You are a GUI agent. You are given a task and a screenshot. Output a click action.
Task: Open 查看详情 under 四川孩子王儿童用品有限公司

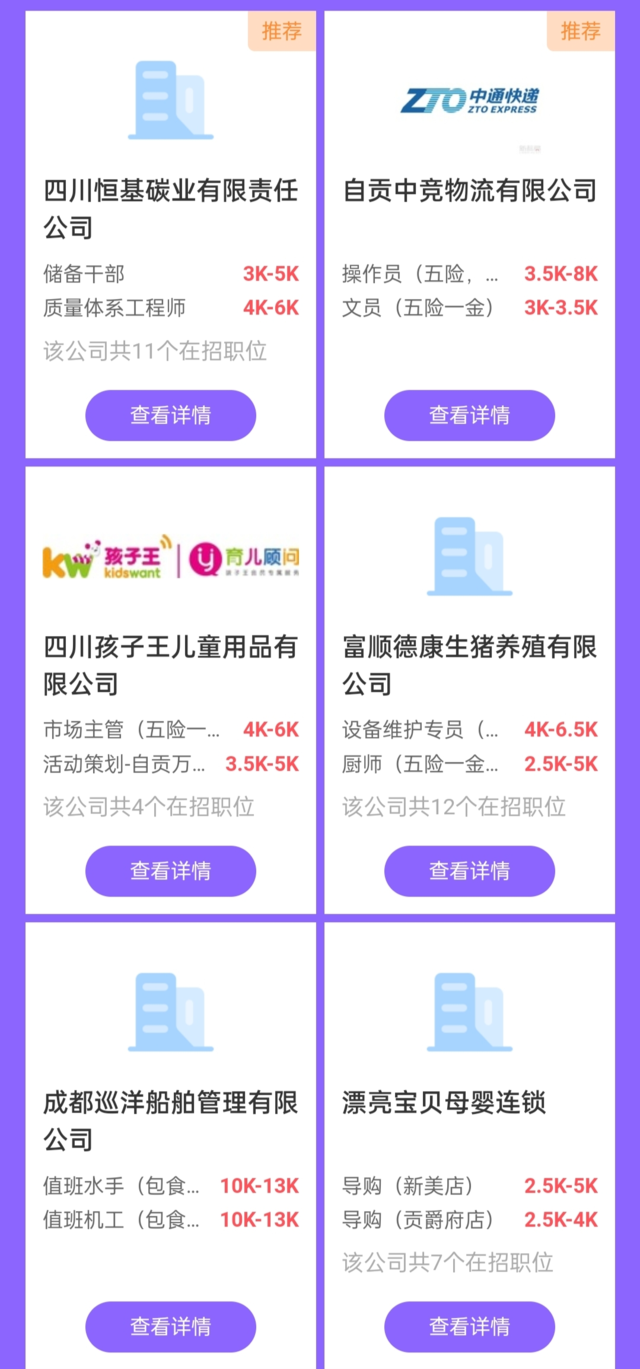pos(170,871)
